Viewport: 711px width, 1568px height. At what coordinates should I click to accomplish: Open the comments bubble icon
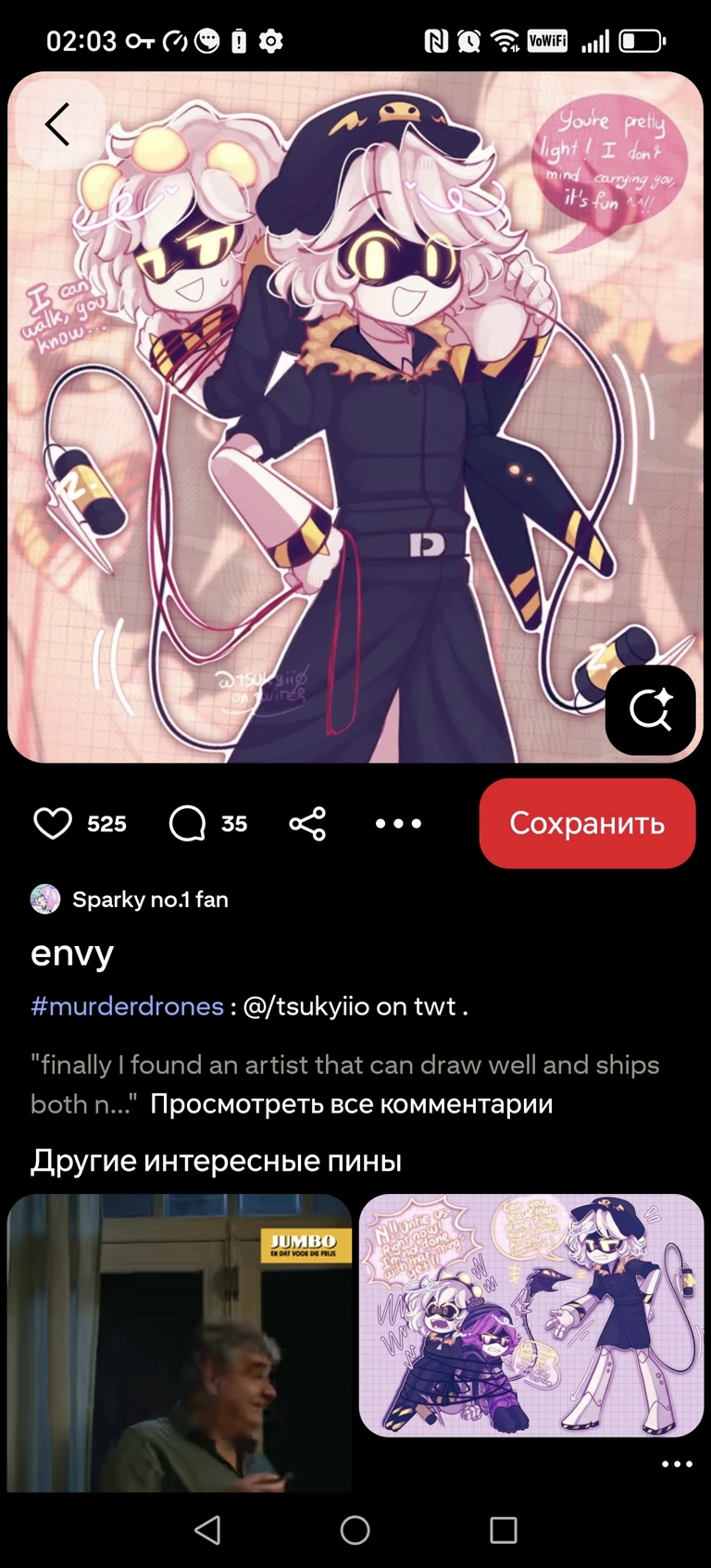(x=188, y=823)
